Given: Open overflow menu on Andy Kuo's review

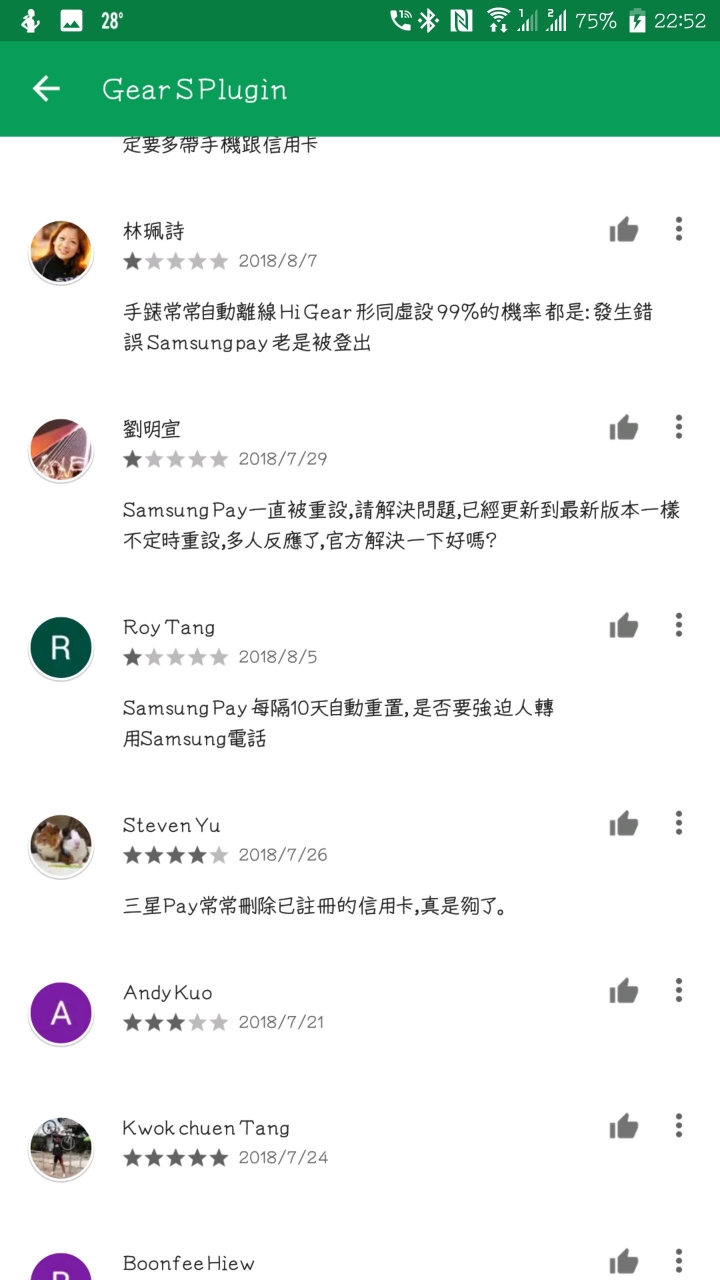Looking at the screenshot, I should [x=679, y=990].
